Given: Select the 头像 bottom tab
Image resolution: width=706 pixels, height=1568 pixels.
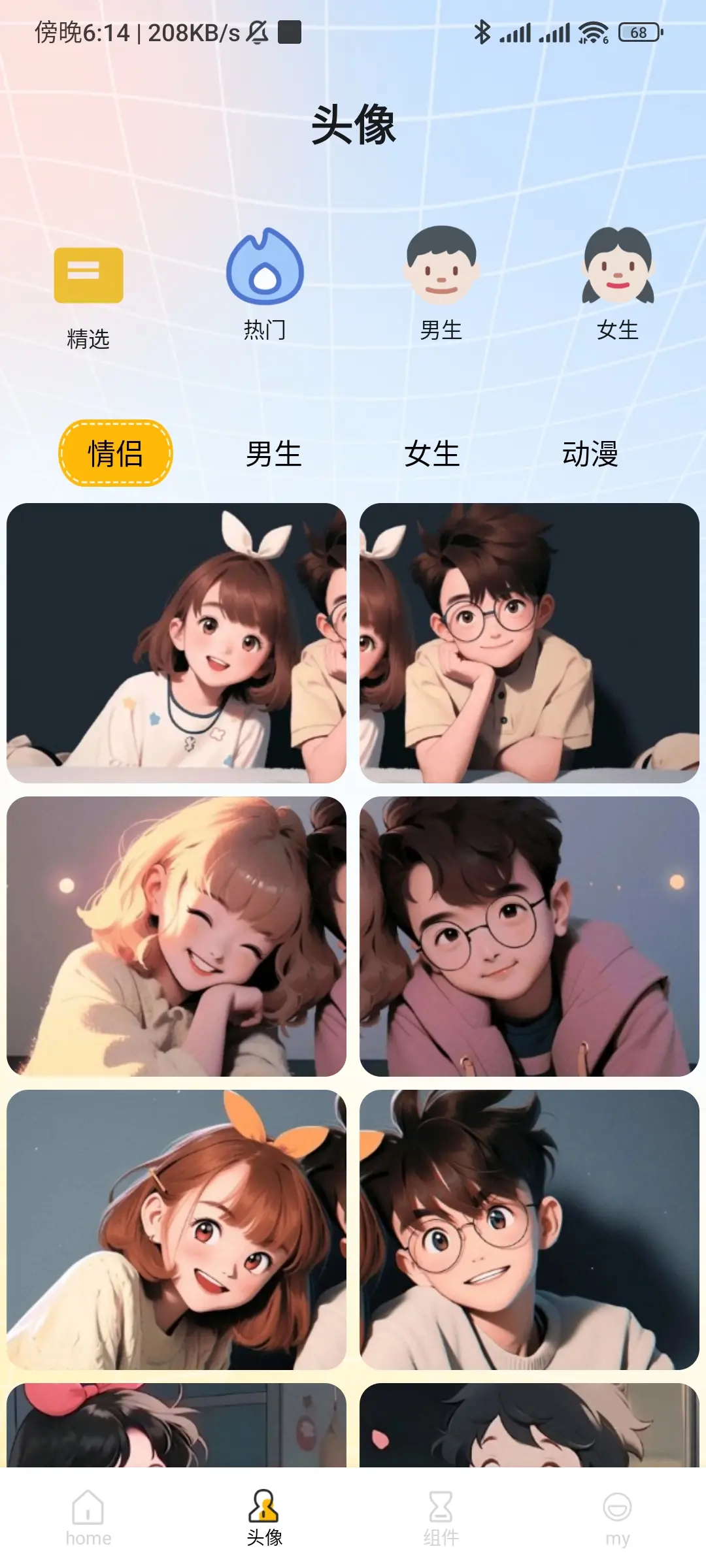Looking at the screenshot, I should point(265,1518).
